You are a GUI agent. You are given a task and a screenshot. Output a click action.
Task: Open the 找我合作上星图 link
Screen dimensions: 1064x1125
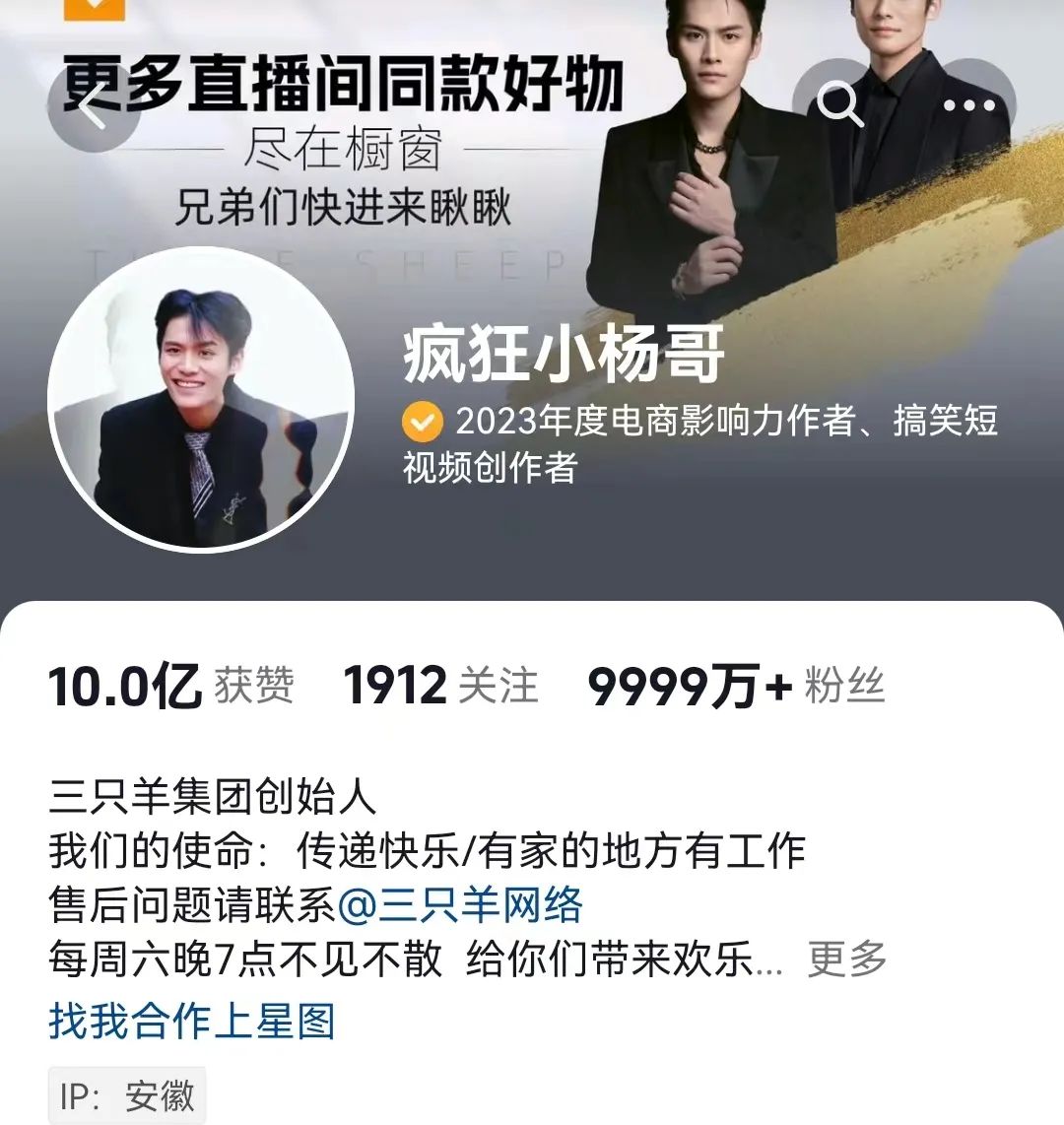(192, 1021)
